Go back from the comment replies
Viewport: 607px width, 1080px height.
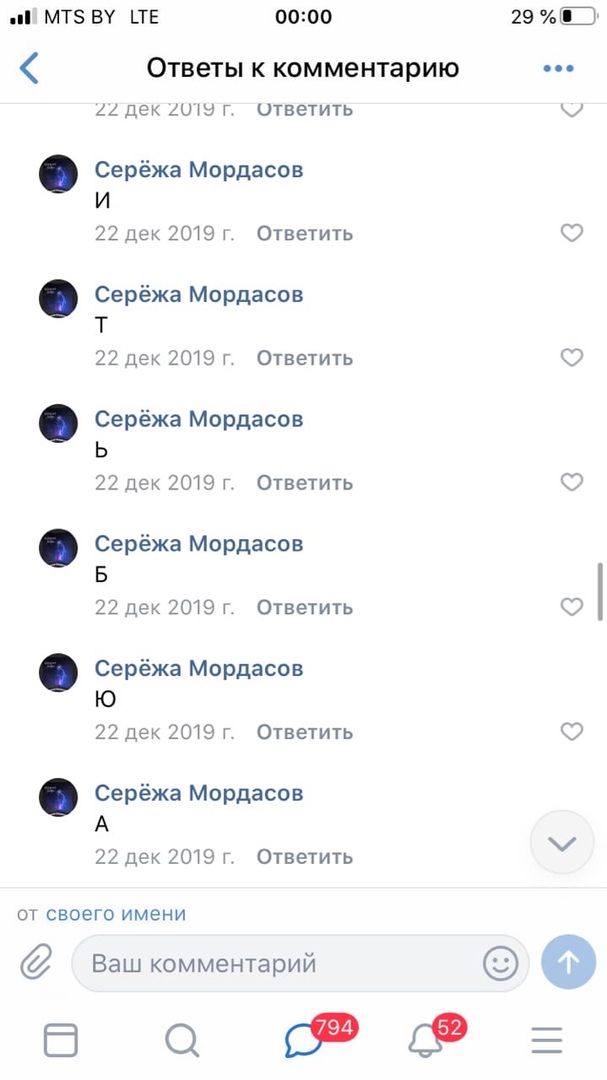pyautogui.click(x=30, y=68)
